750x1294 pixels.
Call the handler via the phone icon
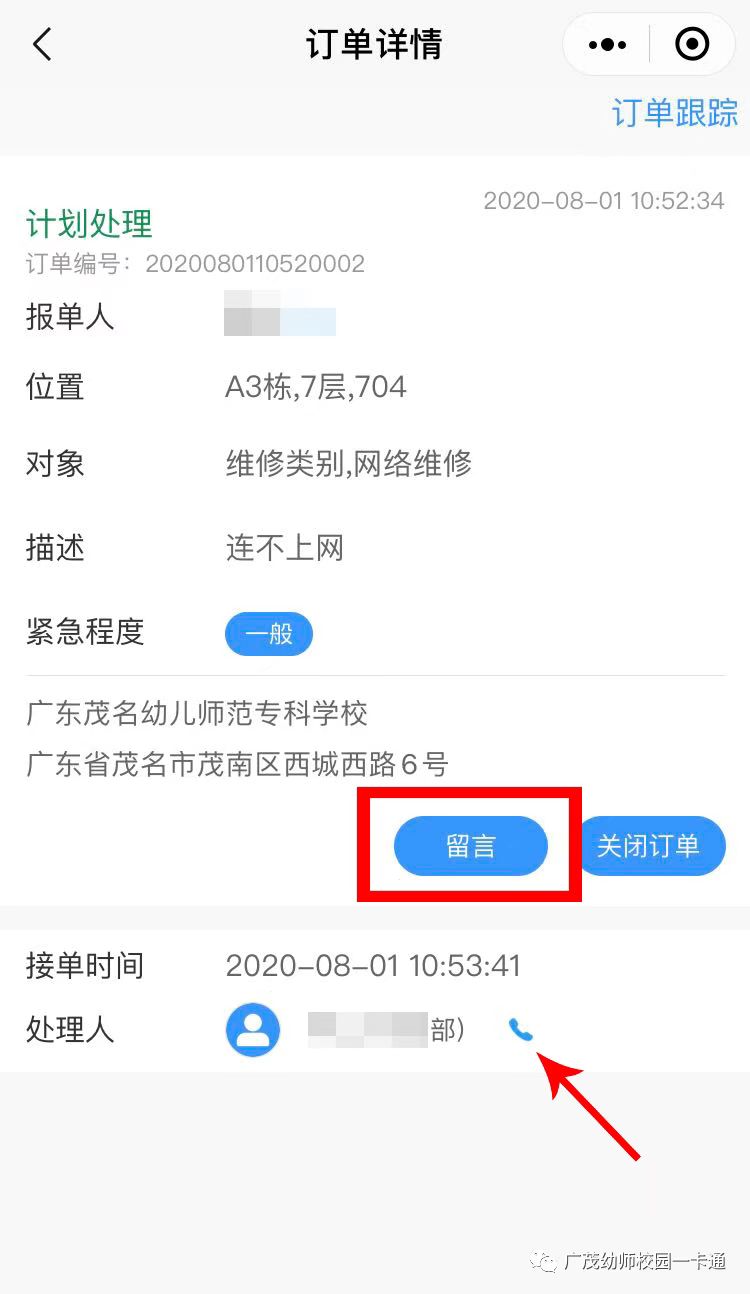pyautogui.click(x=520, y=1029)
